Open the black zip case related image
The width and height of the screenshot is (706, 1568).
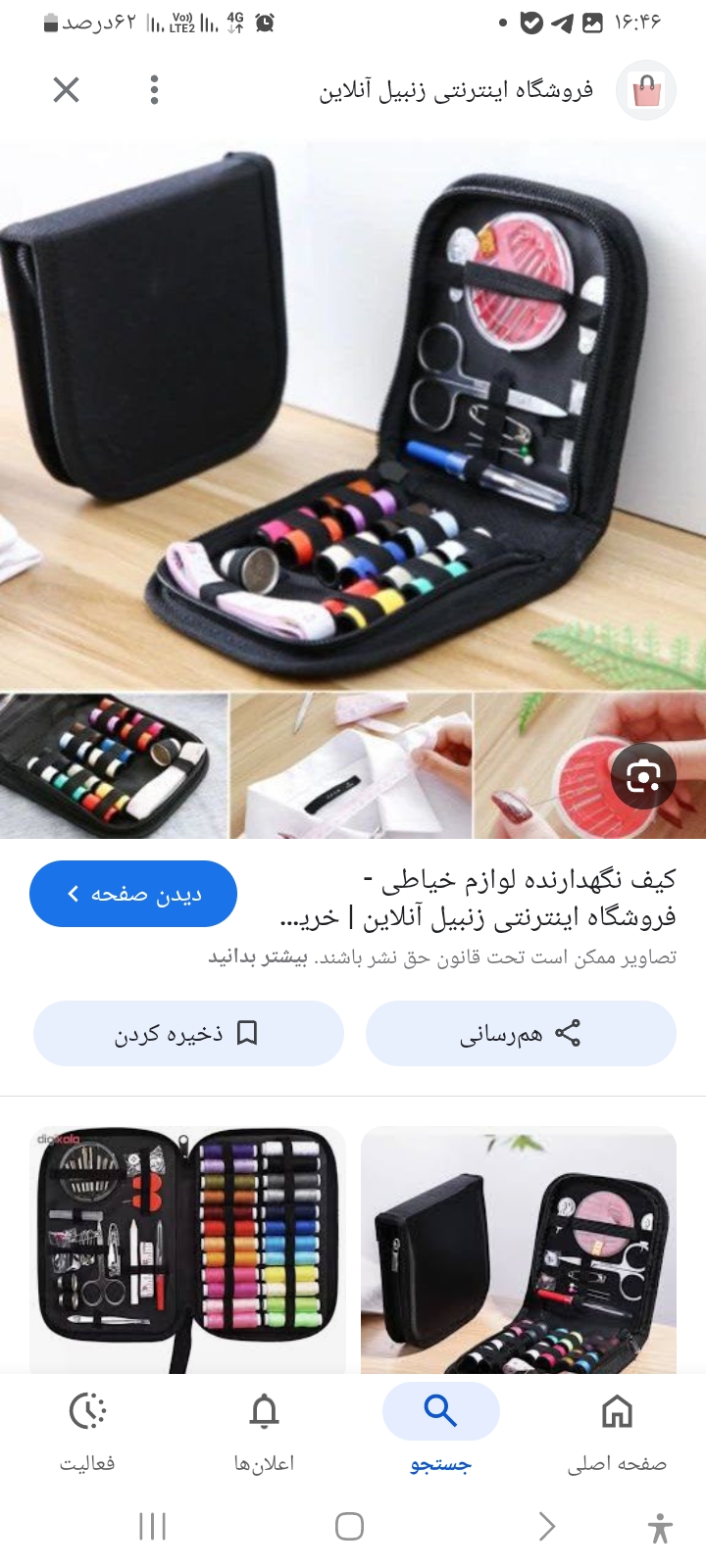(x=519, y=1249)
